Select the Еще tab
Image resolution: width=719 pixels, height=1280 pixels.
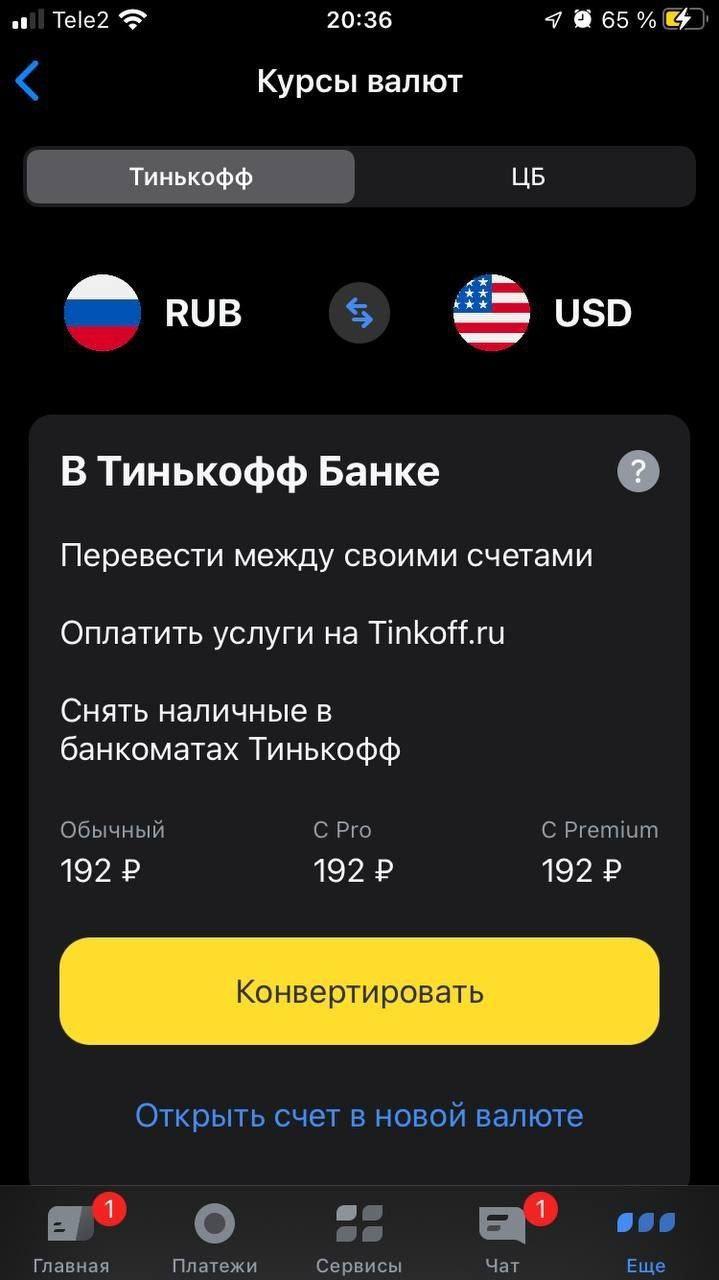[x=645, y=1237]
